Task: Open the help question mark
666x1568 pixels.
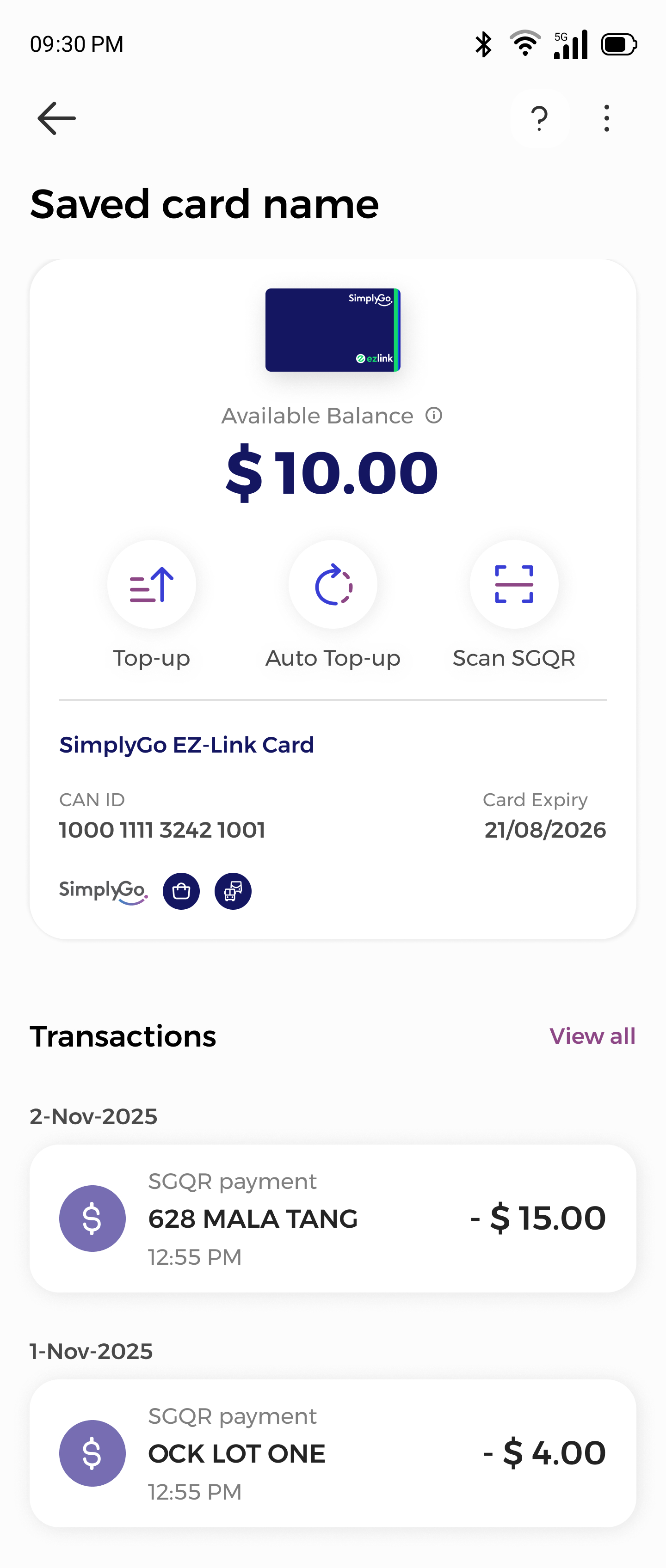Action: (539, 118)
